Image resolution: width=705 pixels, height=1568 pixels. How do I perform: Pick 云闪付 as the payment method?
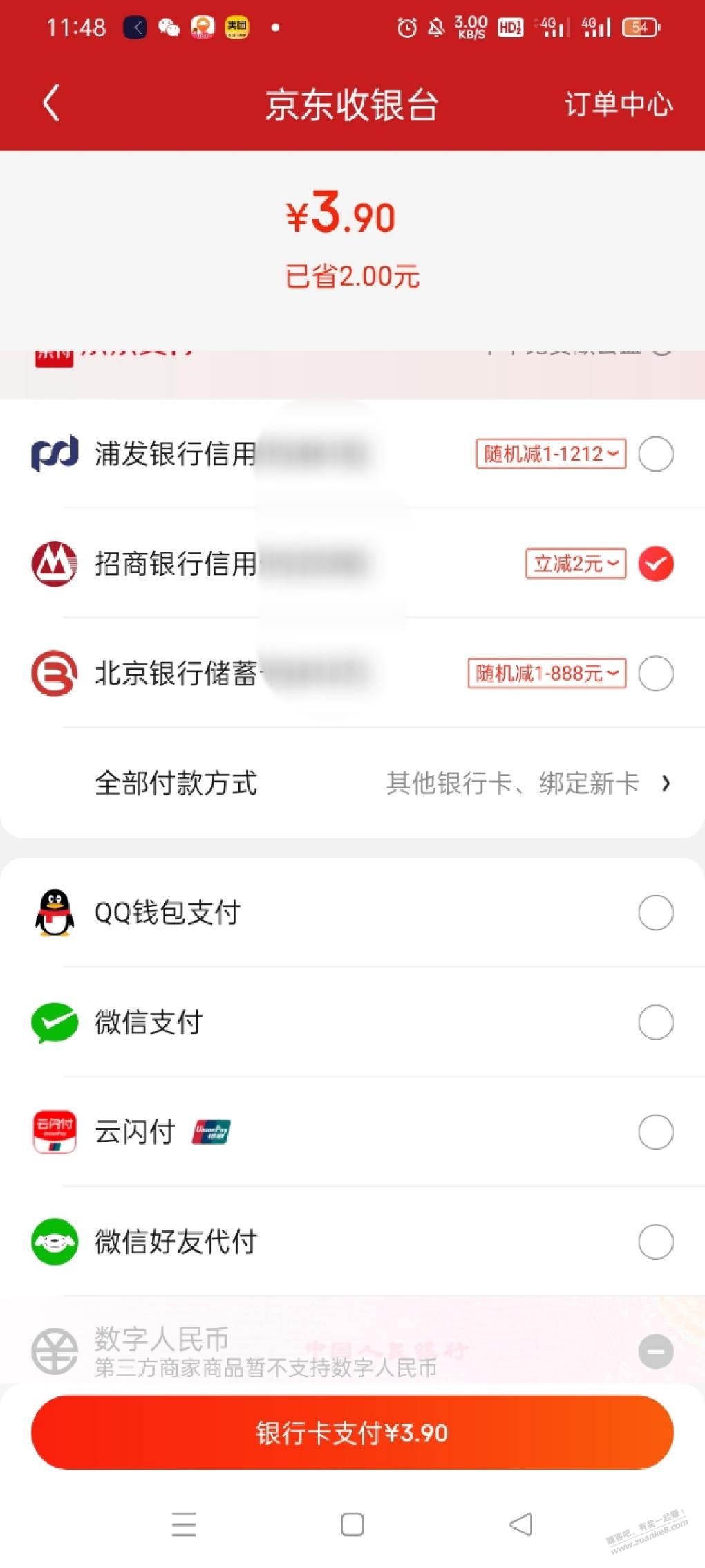[655, 1132]
